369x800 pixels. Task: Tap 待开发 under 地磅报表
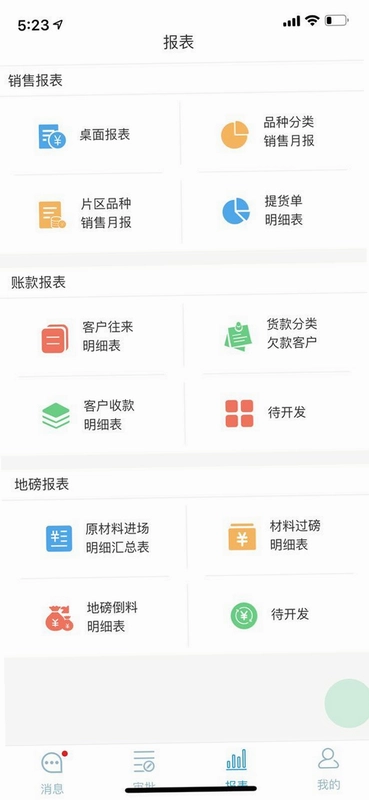(x=279, y=615)
